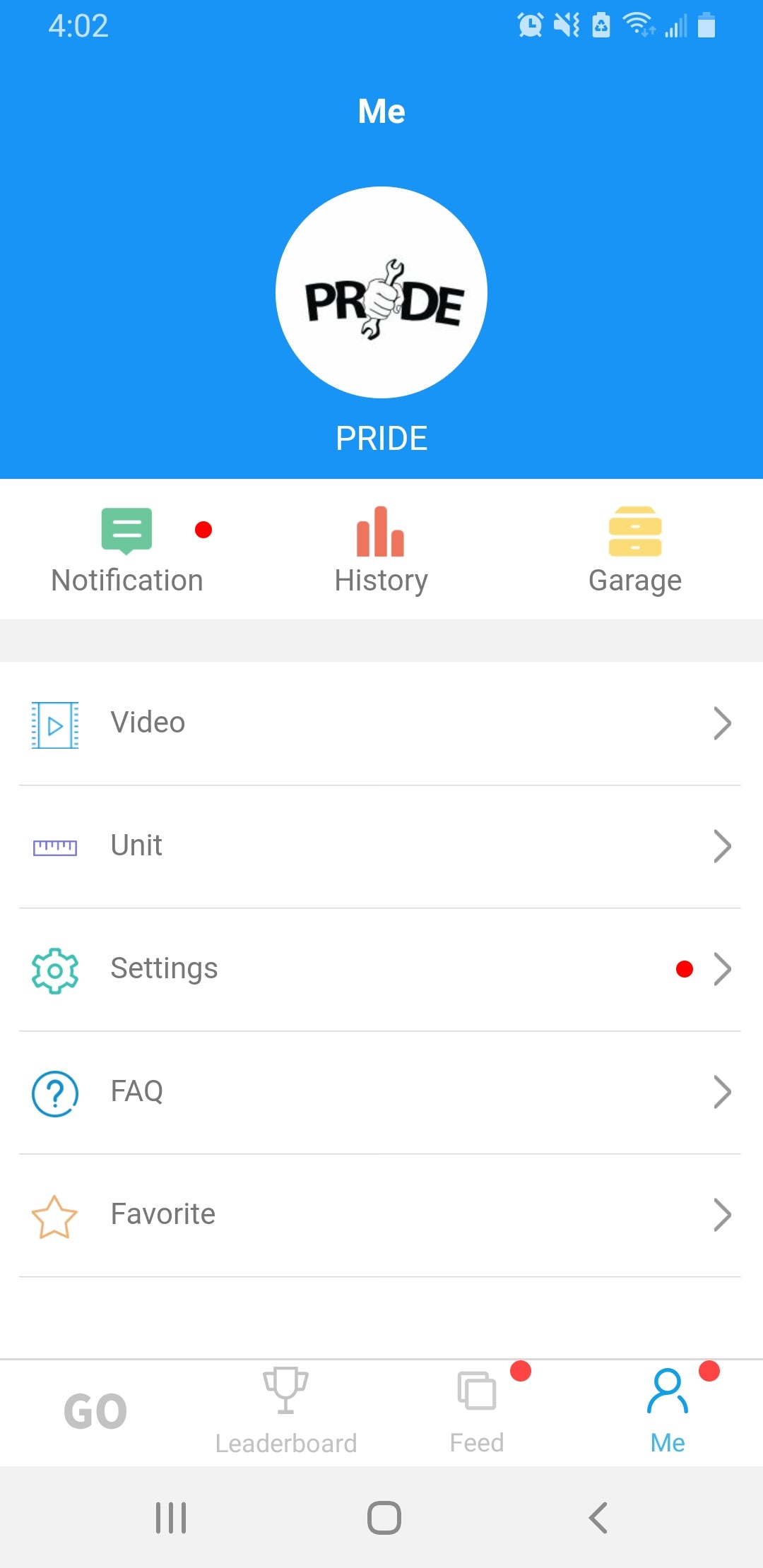Open Favorite list
763x1568 pixels.
coord(381,1215)
